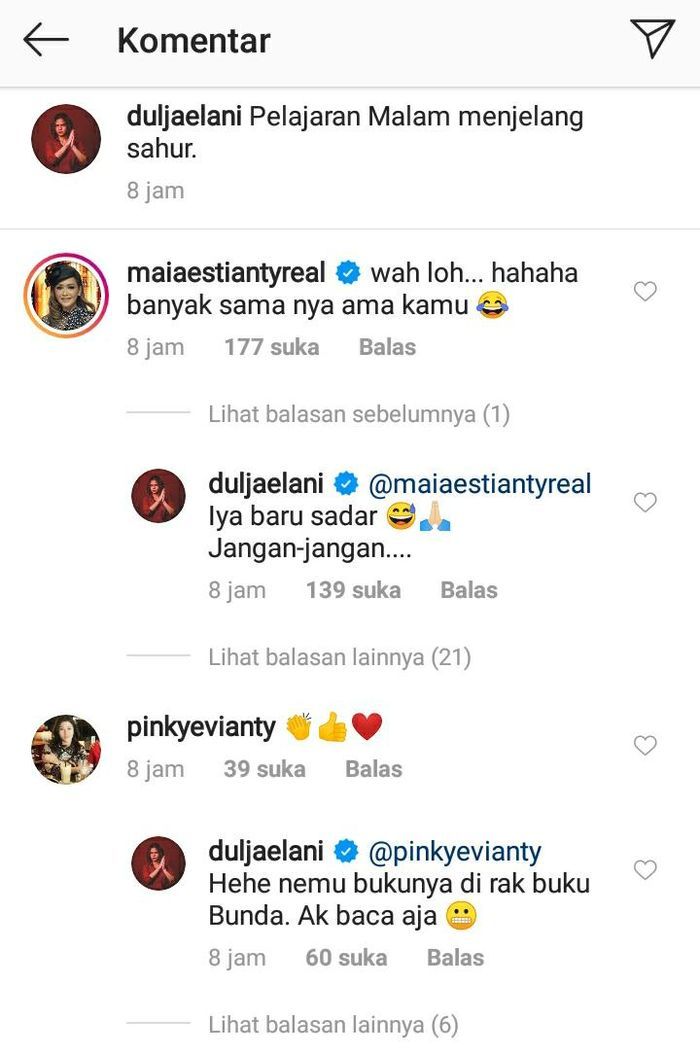
Task: Go back from the Komentar screen
Action: (46, 40)
